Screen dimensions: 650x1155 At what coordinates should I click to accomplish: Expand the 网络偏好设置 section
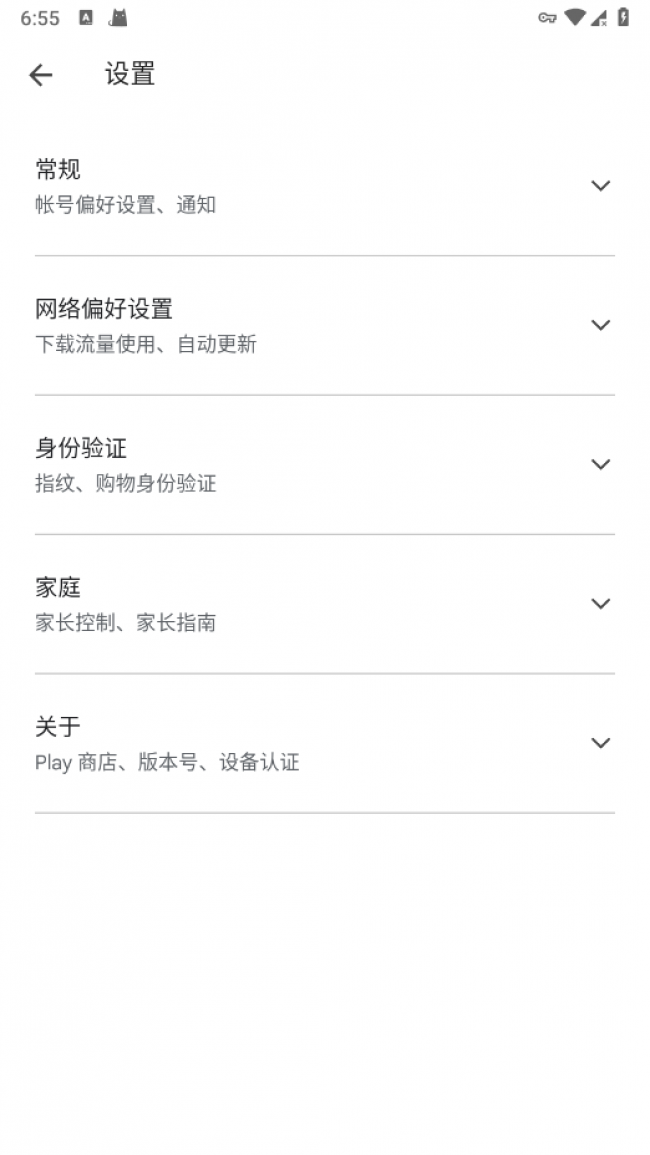pos(600,325)
